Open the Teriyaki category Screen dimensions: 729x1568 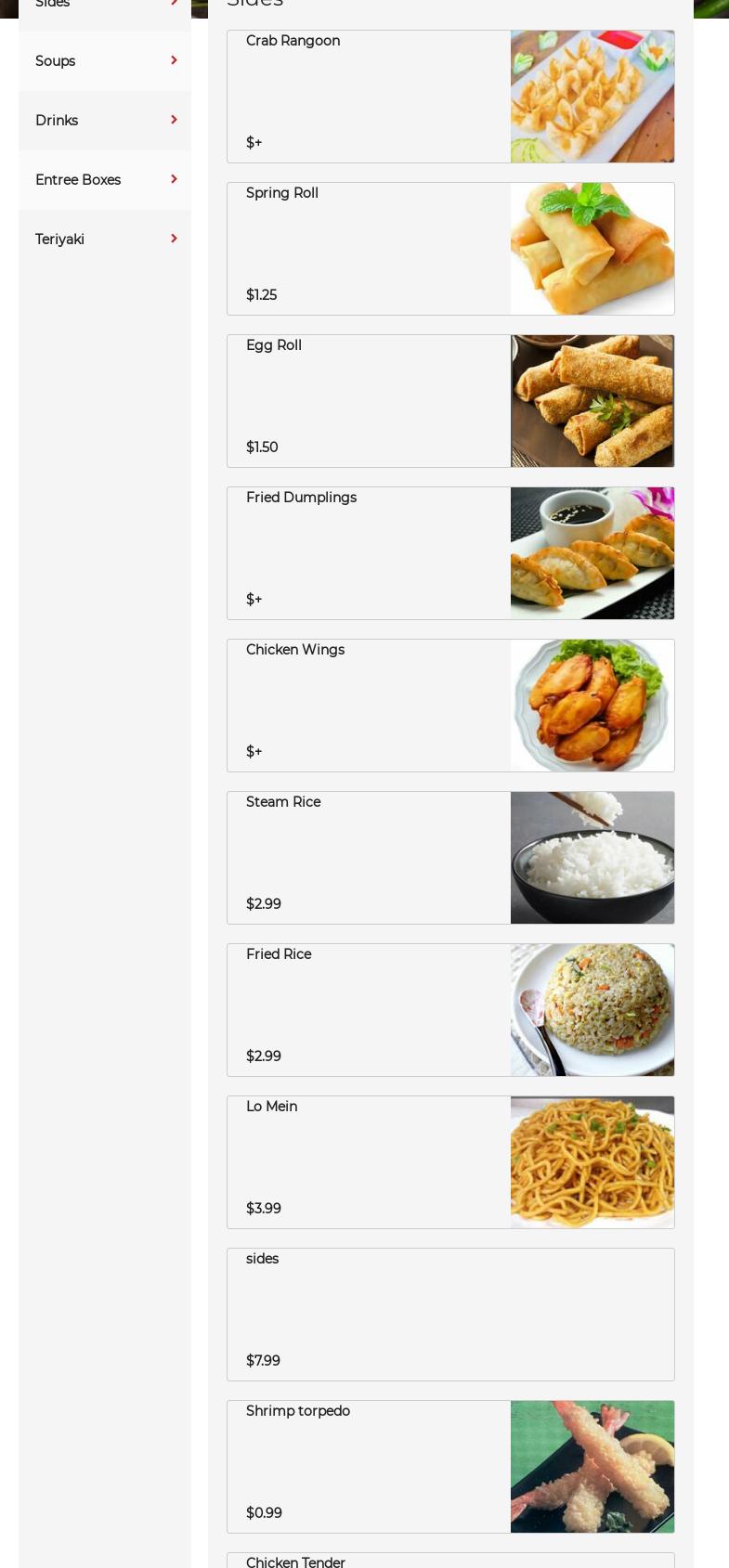(x=104, y=240)
